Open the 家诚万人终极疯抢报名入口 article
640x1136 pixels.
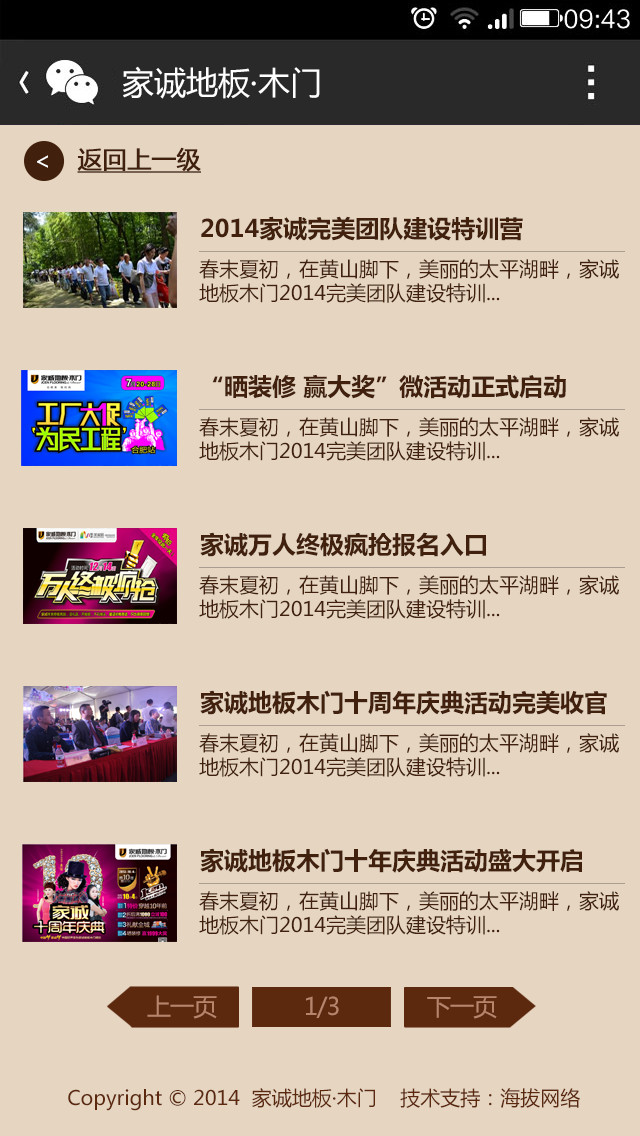point(343,545)
